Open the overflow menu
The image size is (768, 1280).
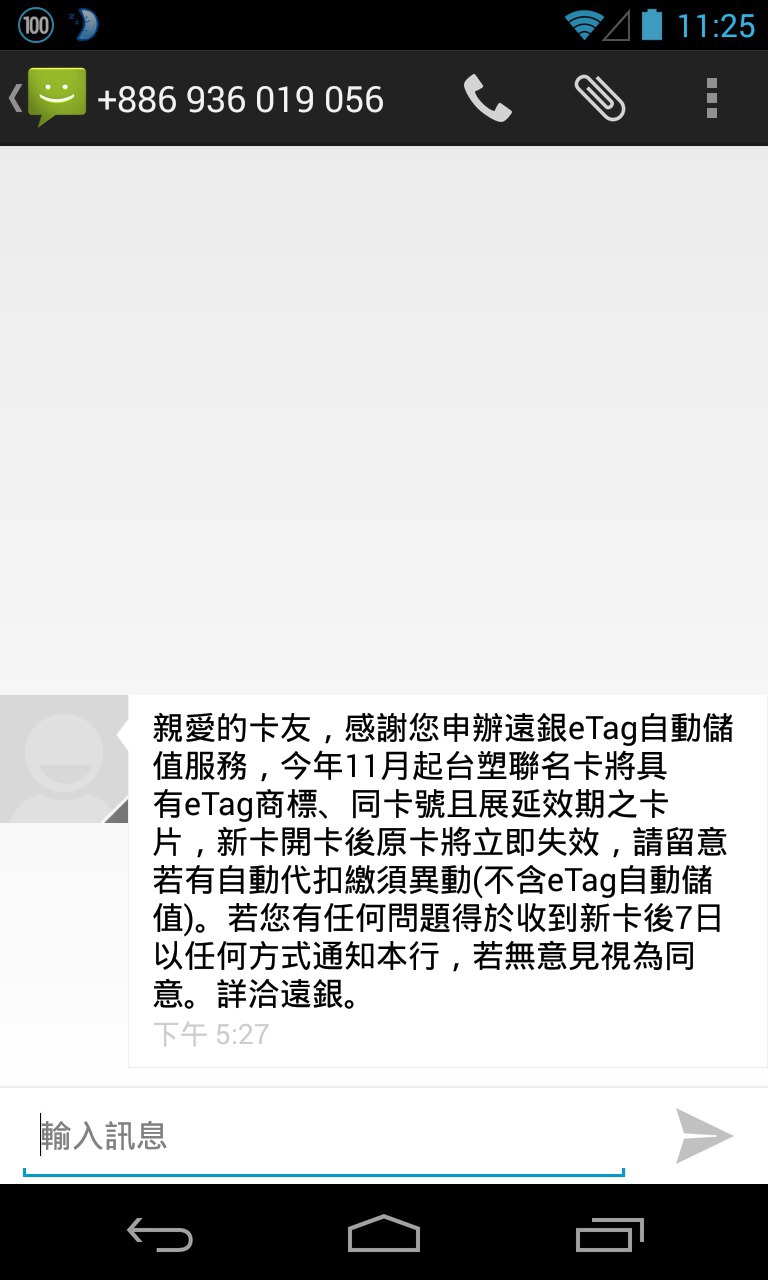[712, 98]
